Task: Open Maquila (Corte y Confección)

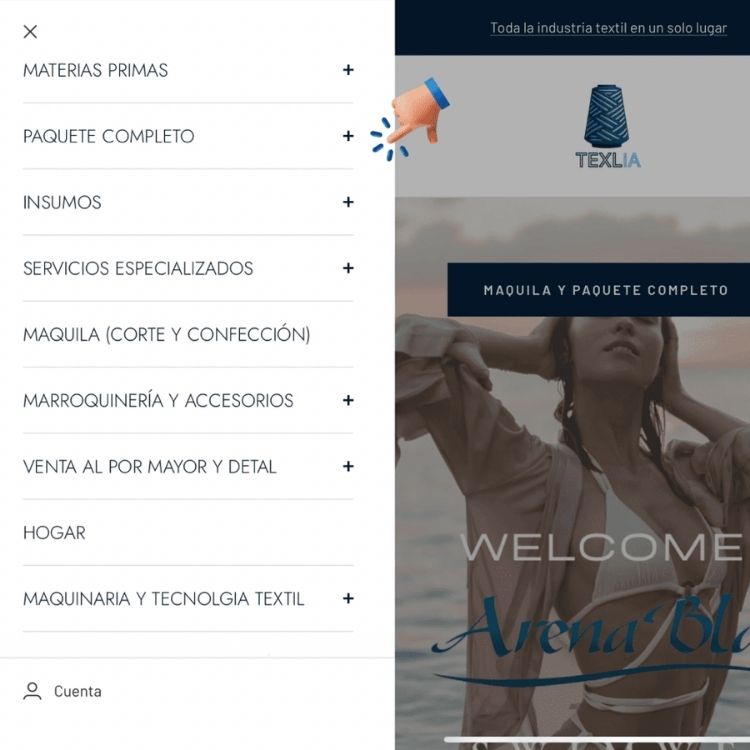Action: (166, 334)
